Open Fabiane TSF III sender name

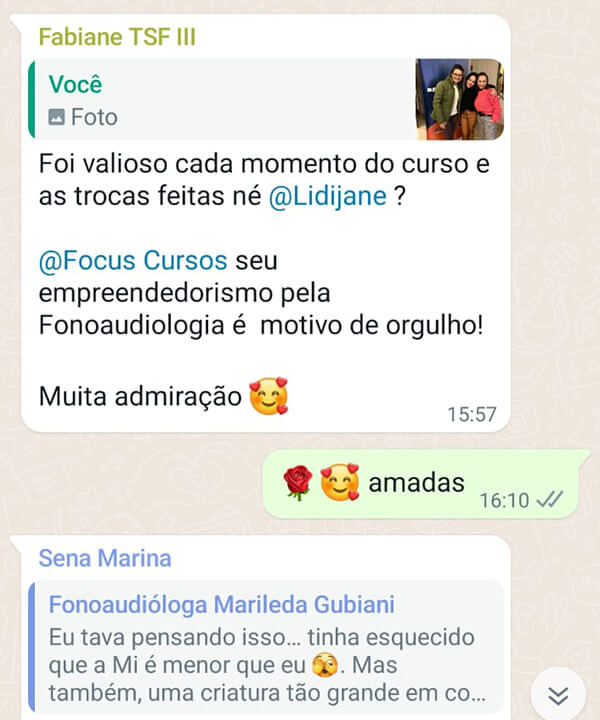(x=116, y=39)
